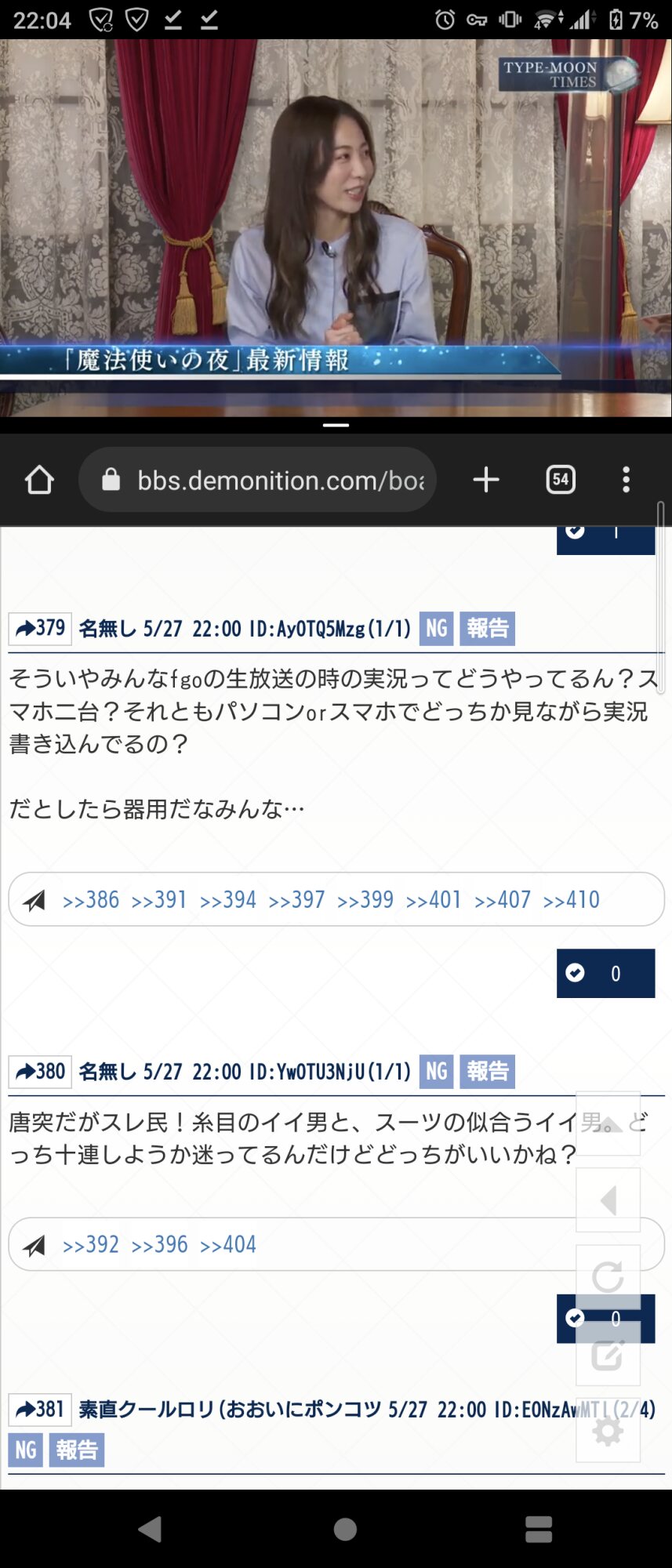Viewport: 672px width, 1568px height.
Task: Report post 379 with 報告
Action: tap(487, 628)
